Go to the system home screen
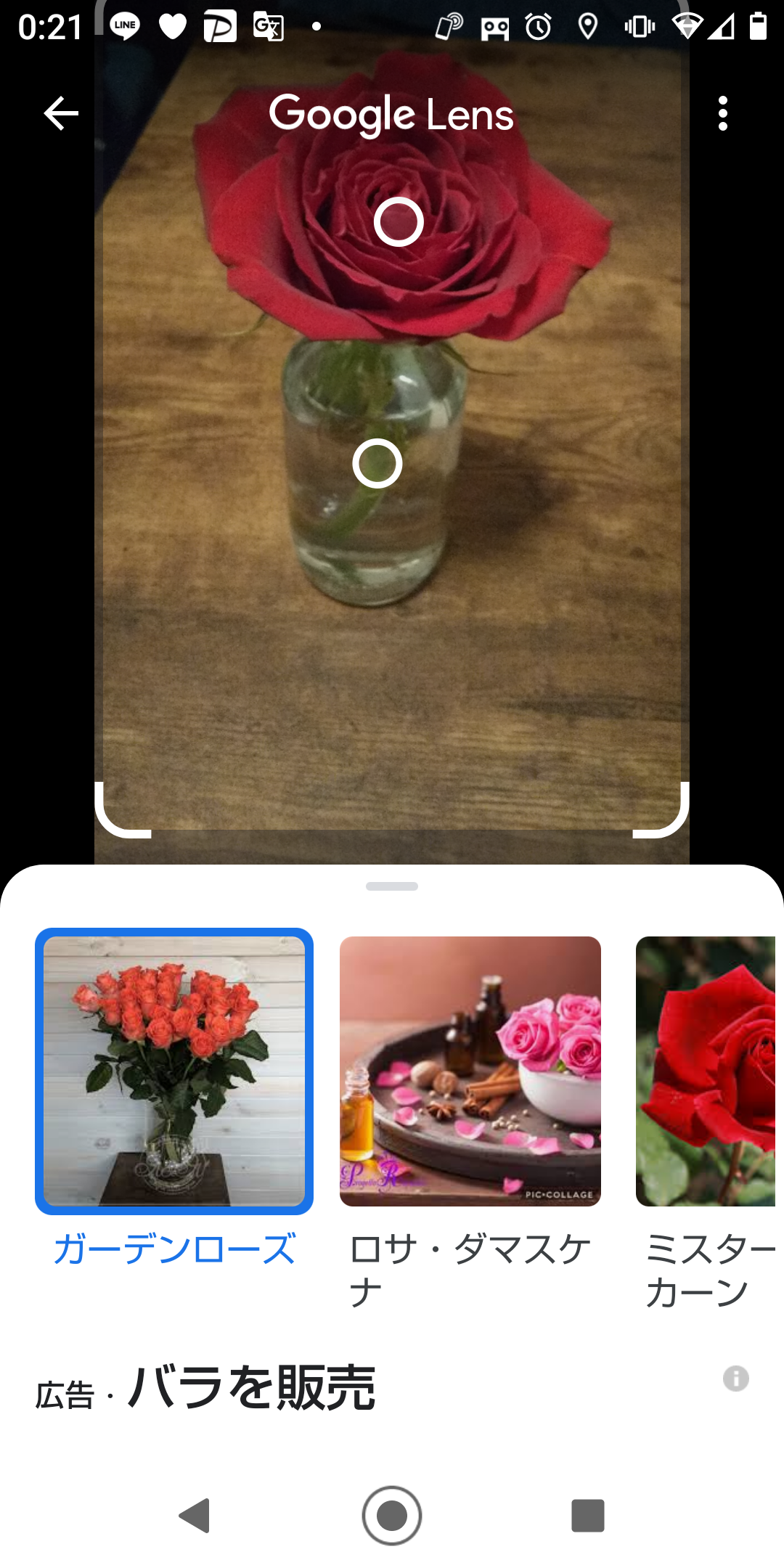 [392, 1516]
